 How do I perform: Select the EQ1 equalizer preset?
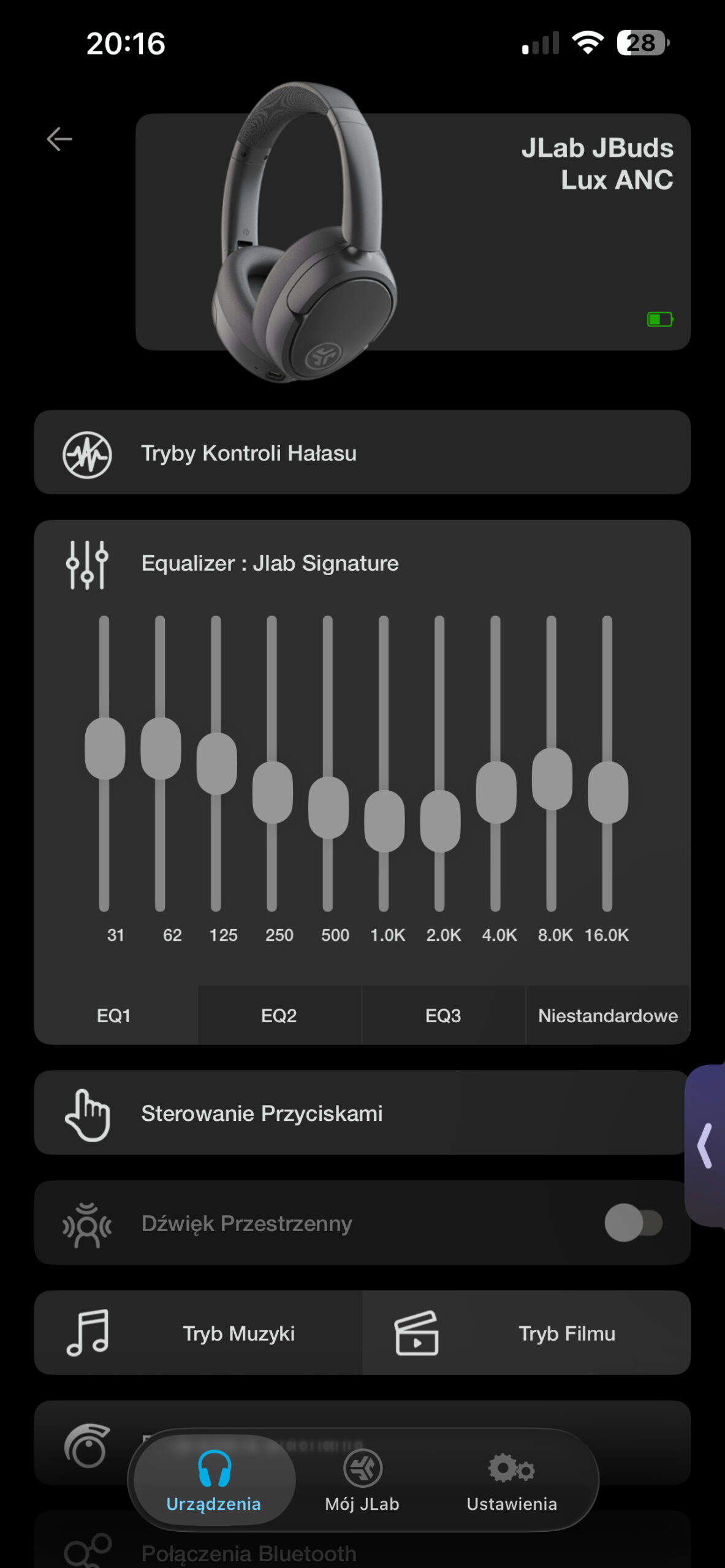click(115, 1016)
